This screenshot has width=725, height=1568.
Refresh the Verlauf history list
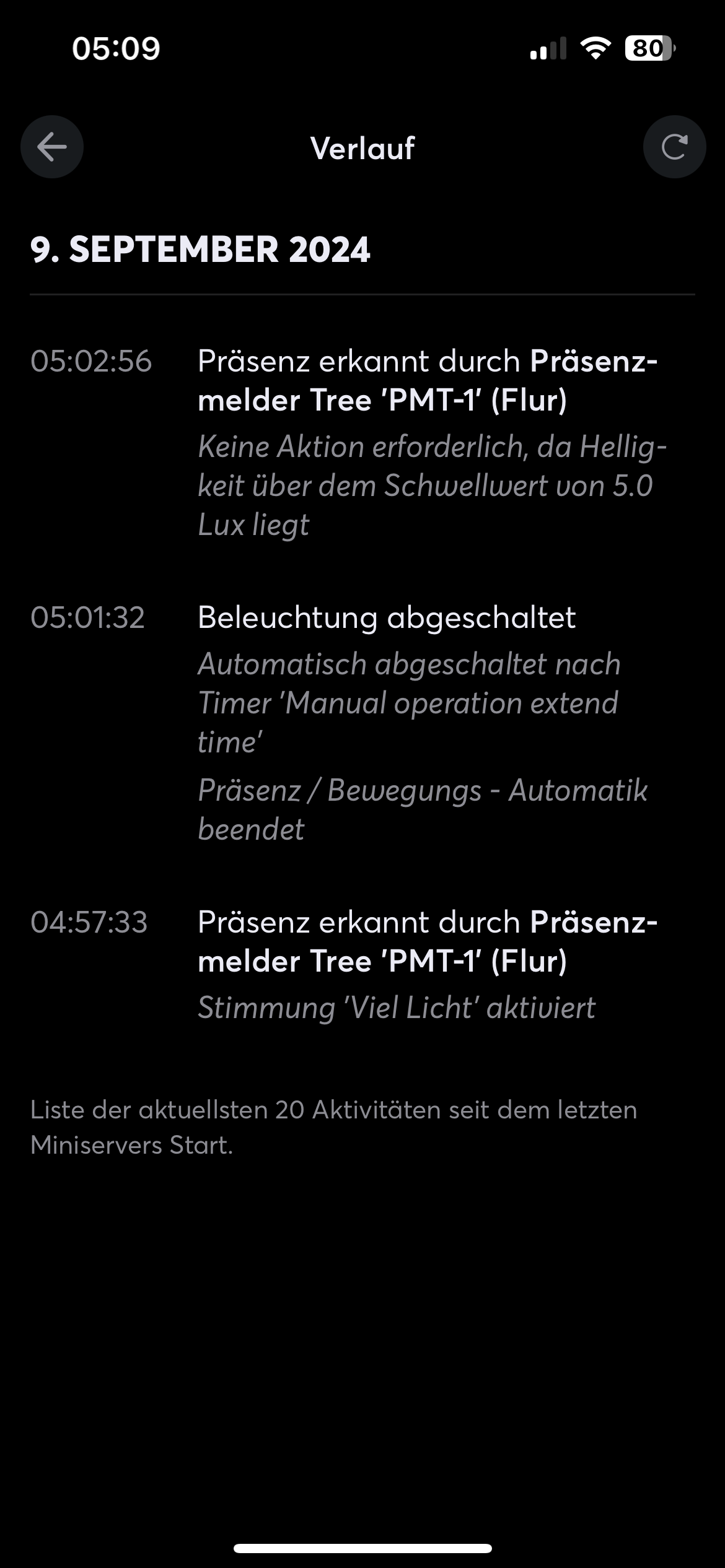point(674,147)
